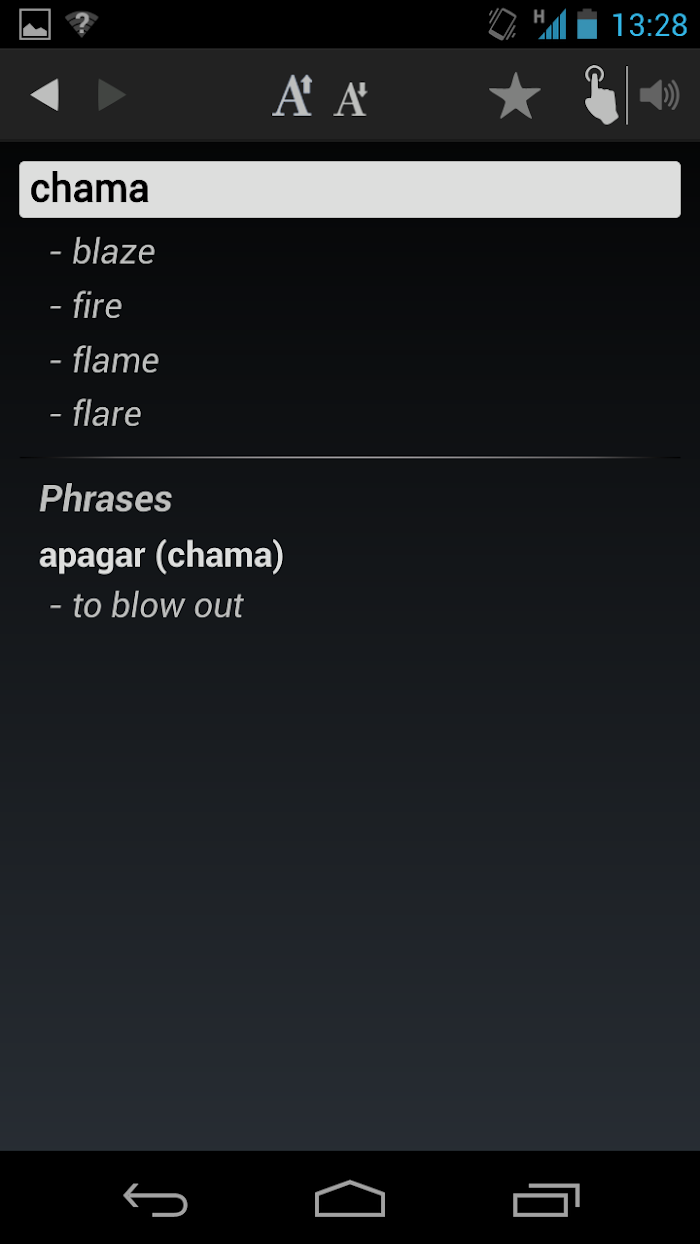Image resolution: width=700 pixels, height=1244 pixels.
Task: Go forward to the next word
Action: [112, 96]
